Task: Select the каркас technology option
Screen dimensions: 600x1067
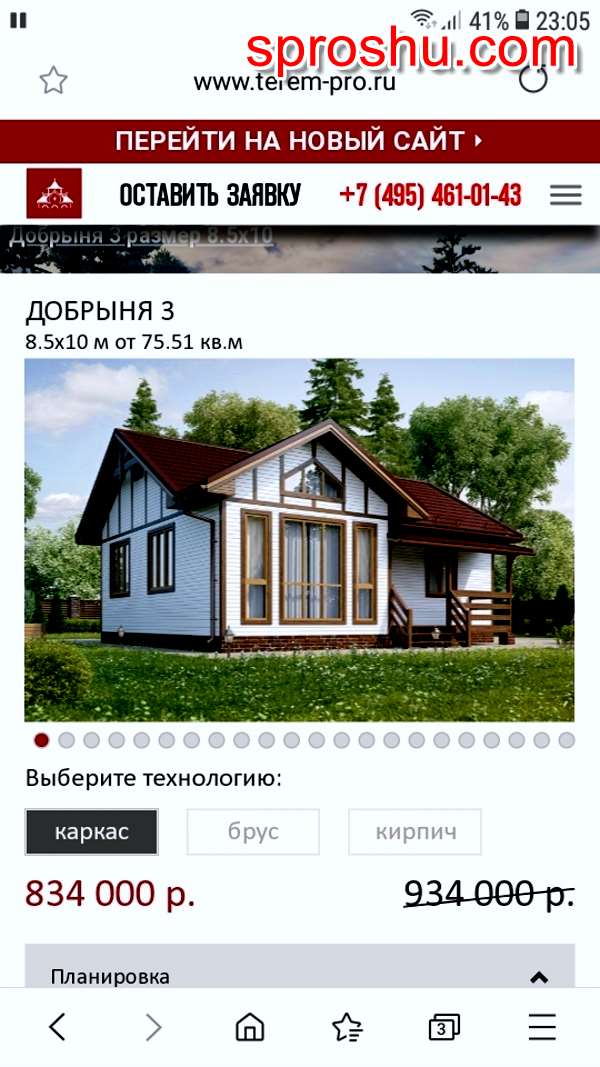Action: 91,832
